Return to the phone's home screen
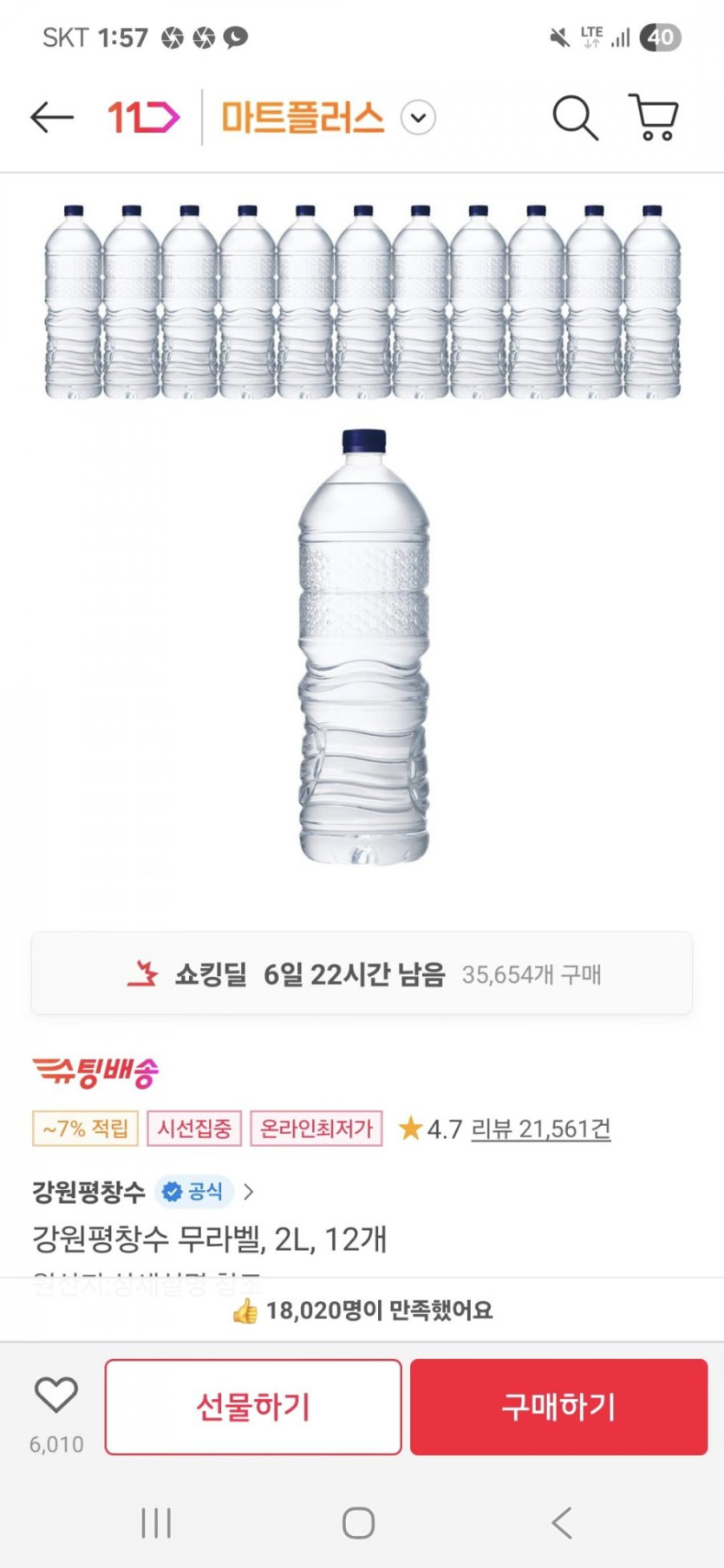Image resolution: width=724 pixels, height=1568 pixels. (x=359, y=1523)
